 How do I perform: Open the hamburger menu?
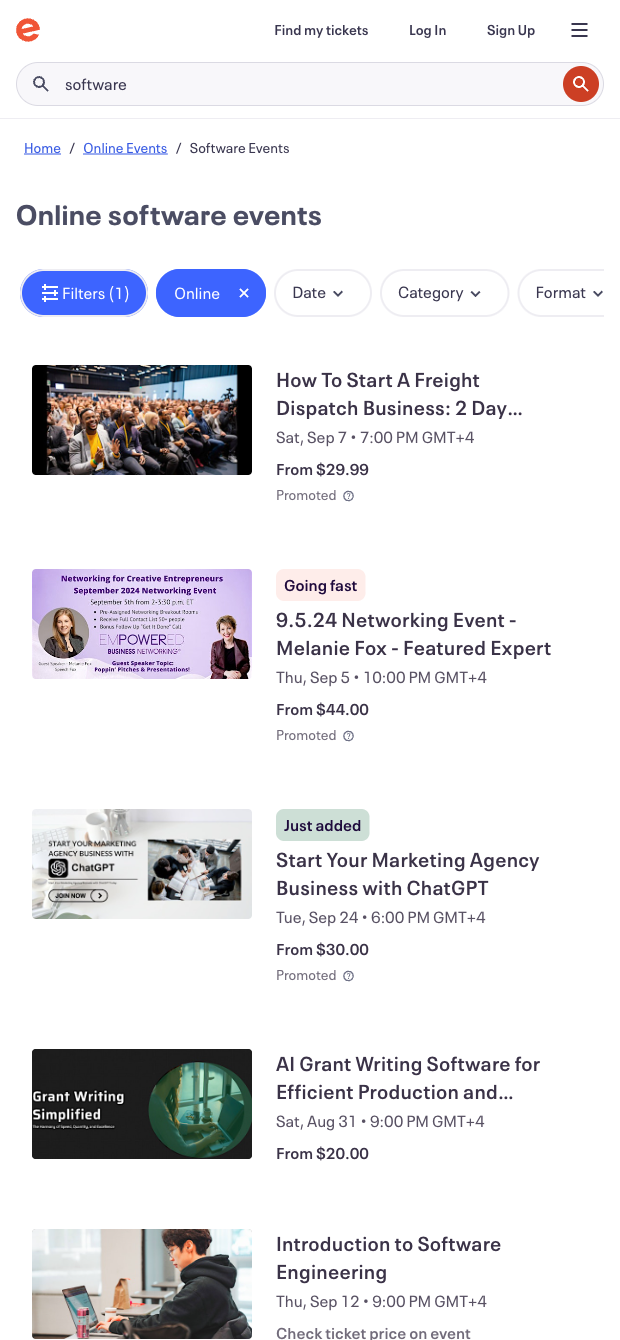point(579,30)
